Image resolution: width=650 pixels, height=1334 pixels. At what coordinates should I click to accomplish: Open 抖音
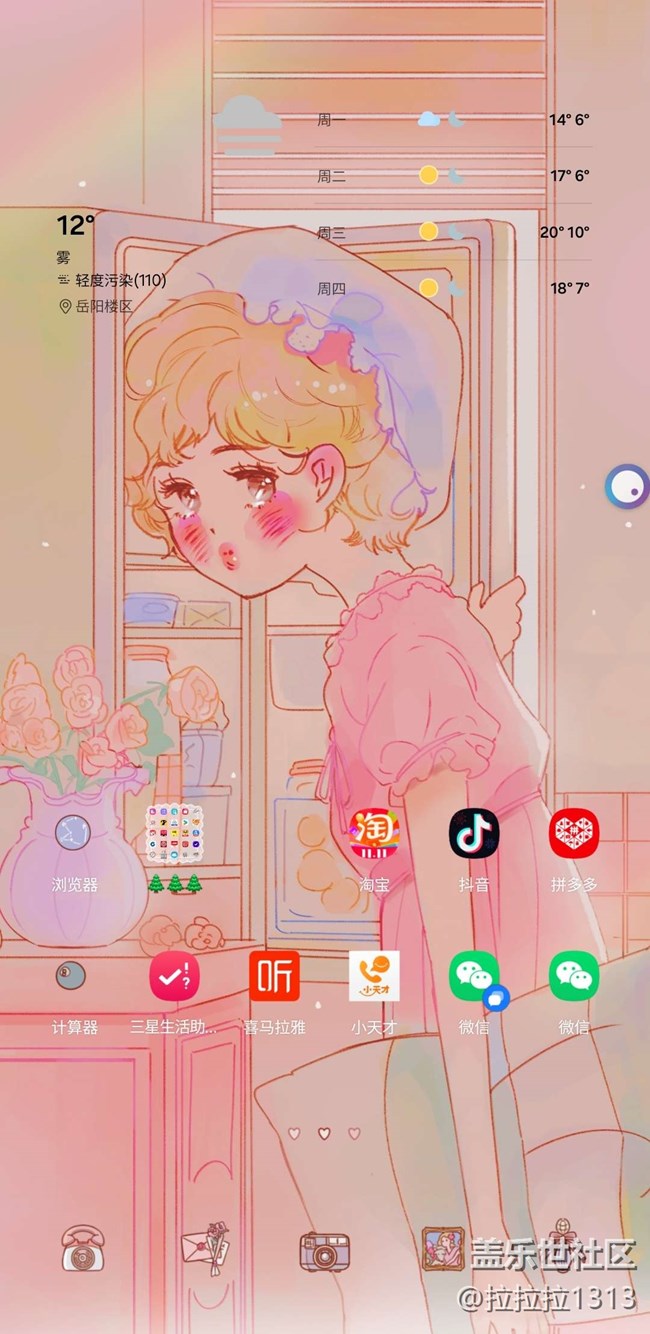(x=474, y=834)
